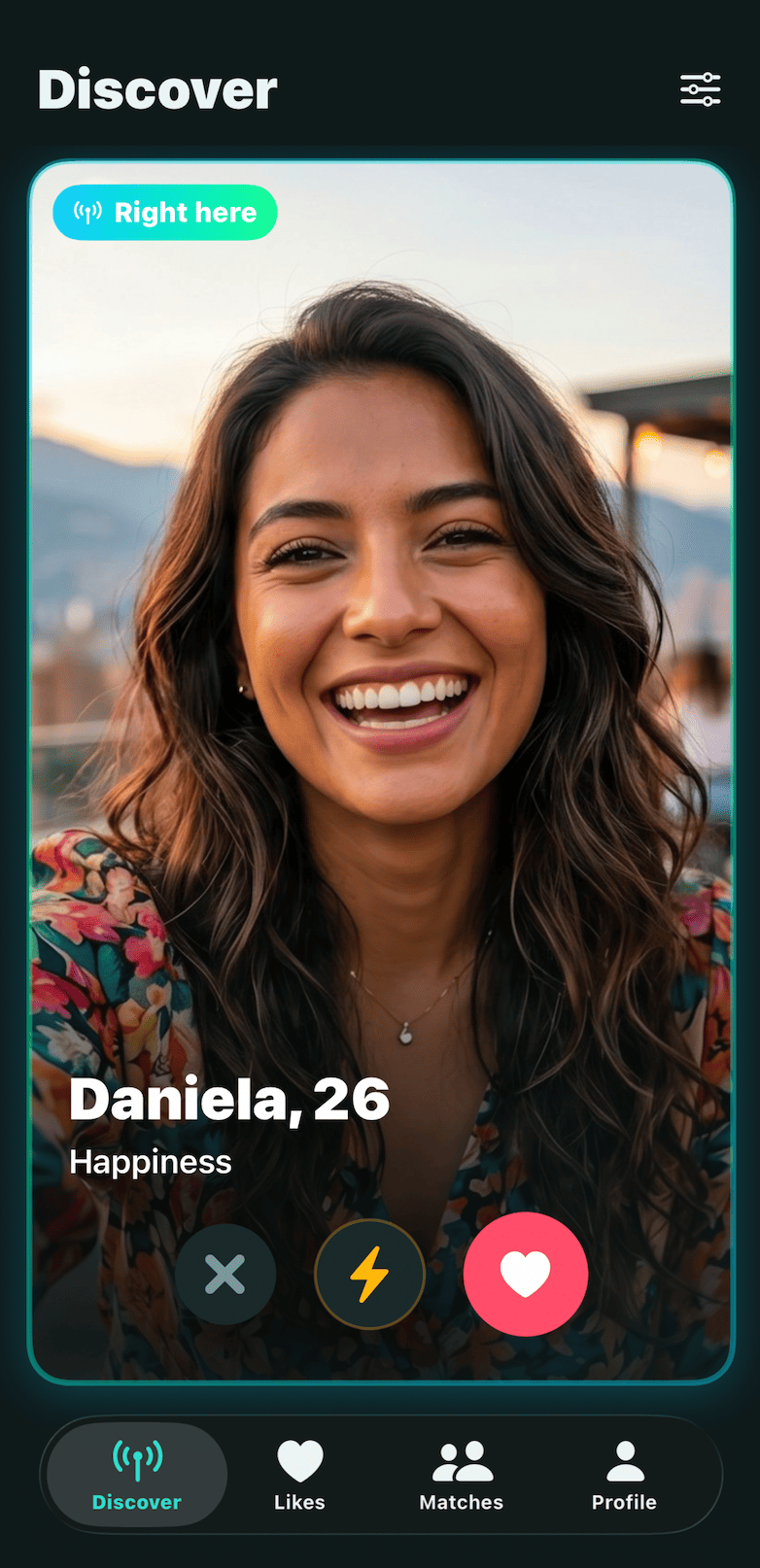The width and height of the screenshot is (760, 1568).
Task: Select the Discover tab
Action: (137, 1475)
